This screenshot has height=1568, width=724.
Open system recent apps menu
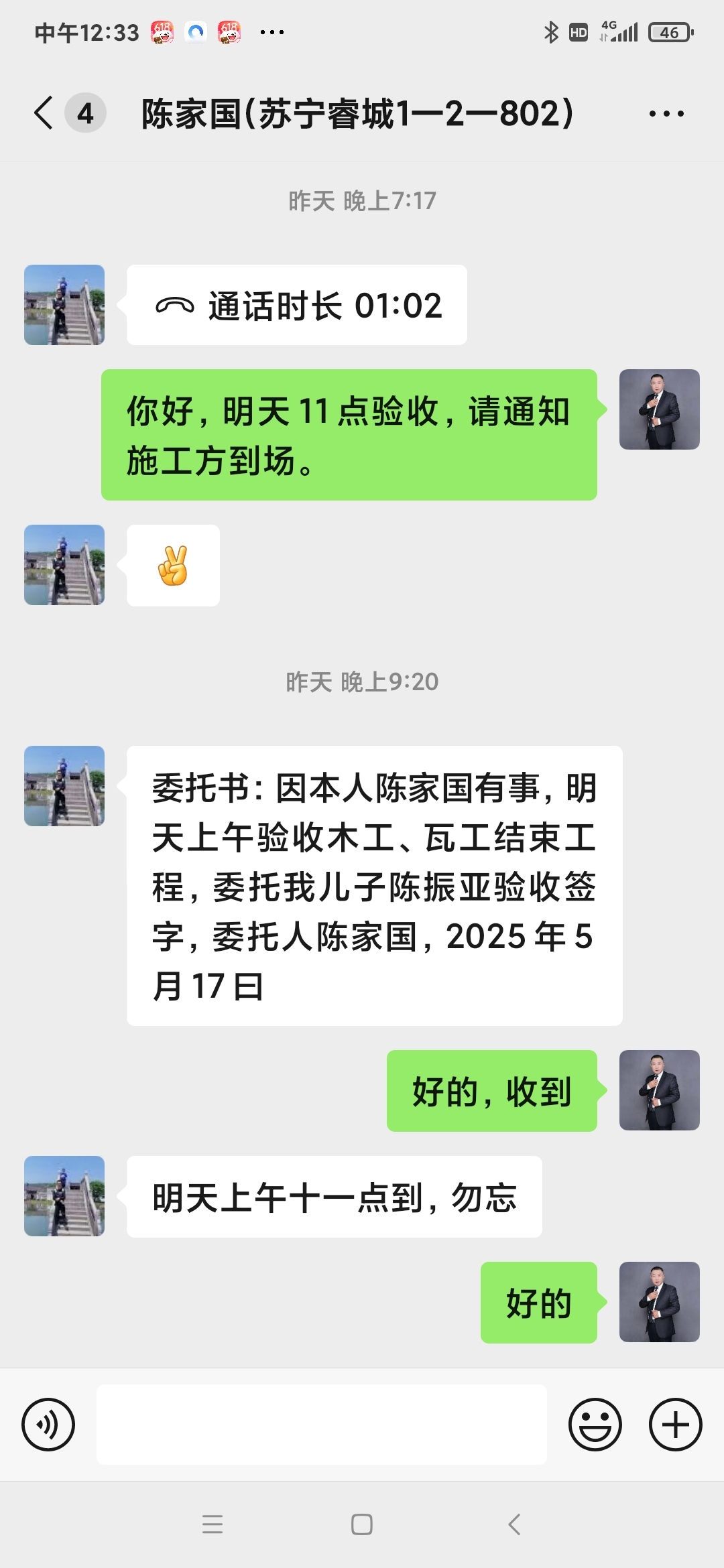coord(213,1524)
